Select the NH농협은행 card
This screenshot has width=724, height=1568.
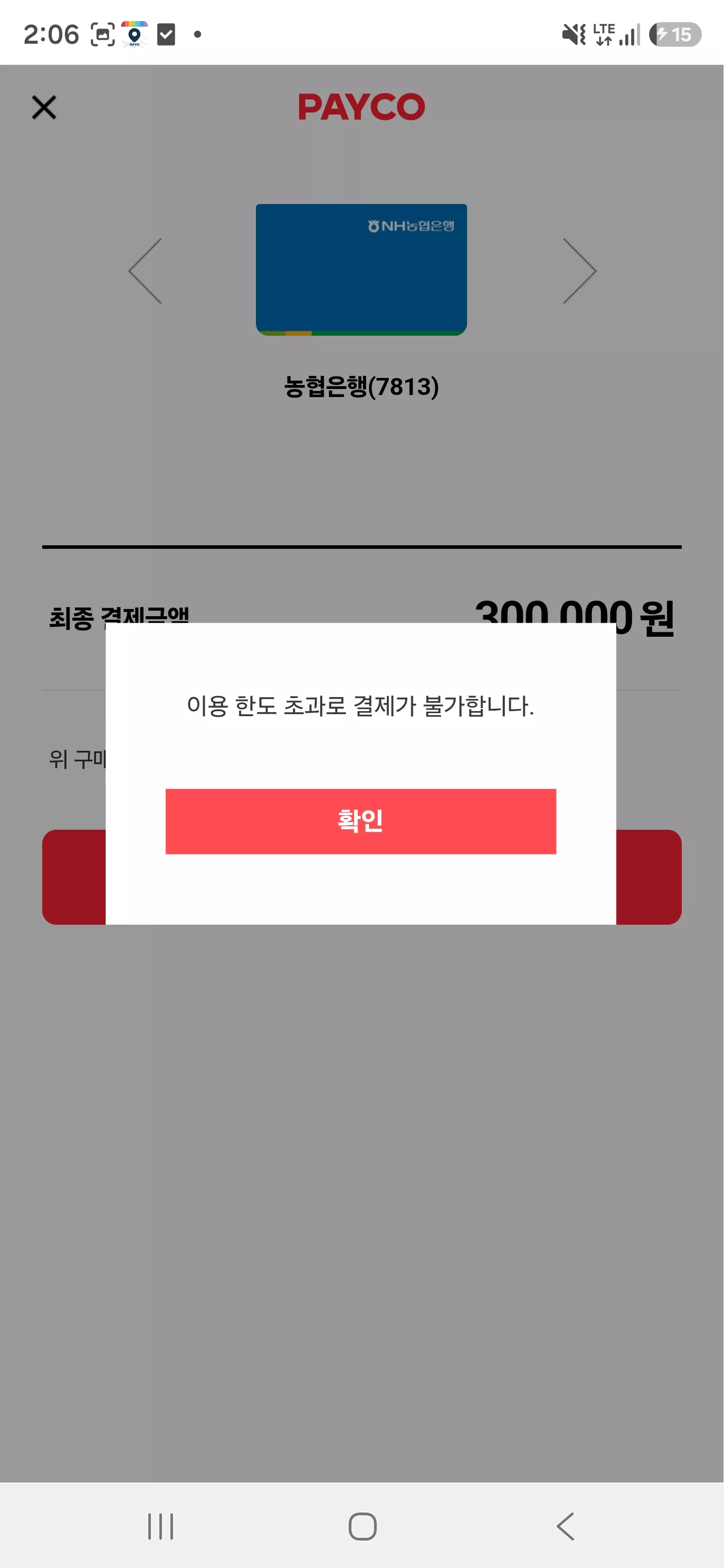361,270
